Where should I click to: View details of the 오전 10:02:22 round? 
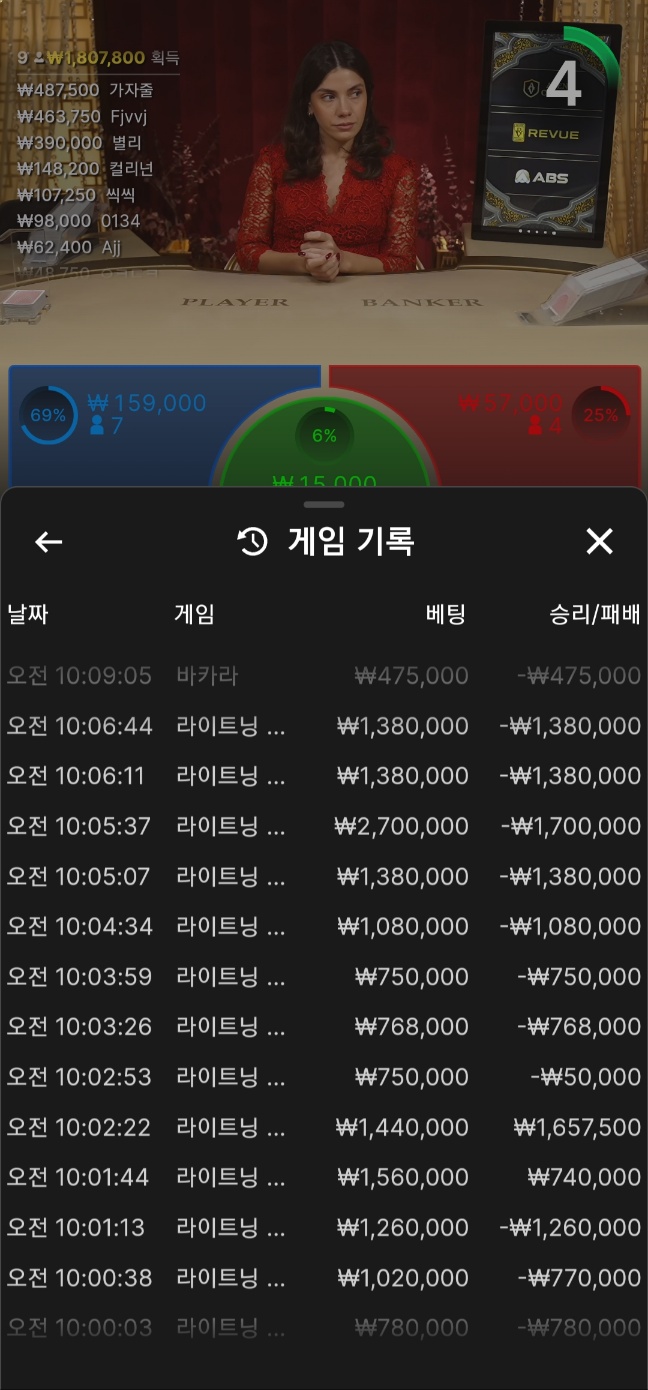(323, 1127)
